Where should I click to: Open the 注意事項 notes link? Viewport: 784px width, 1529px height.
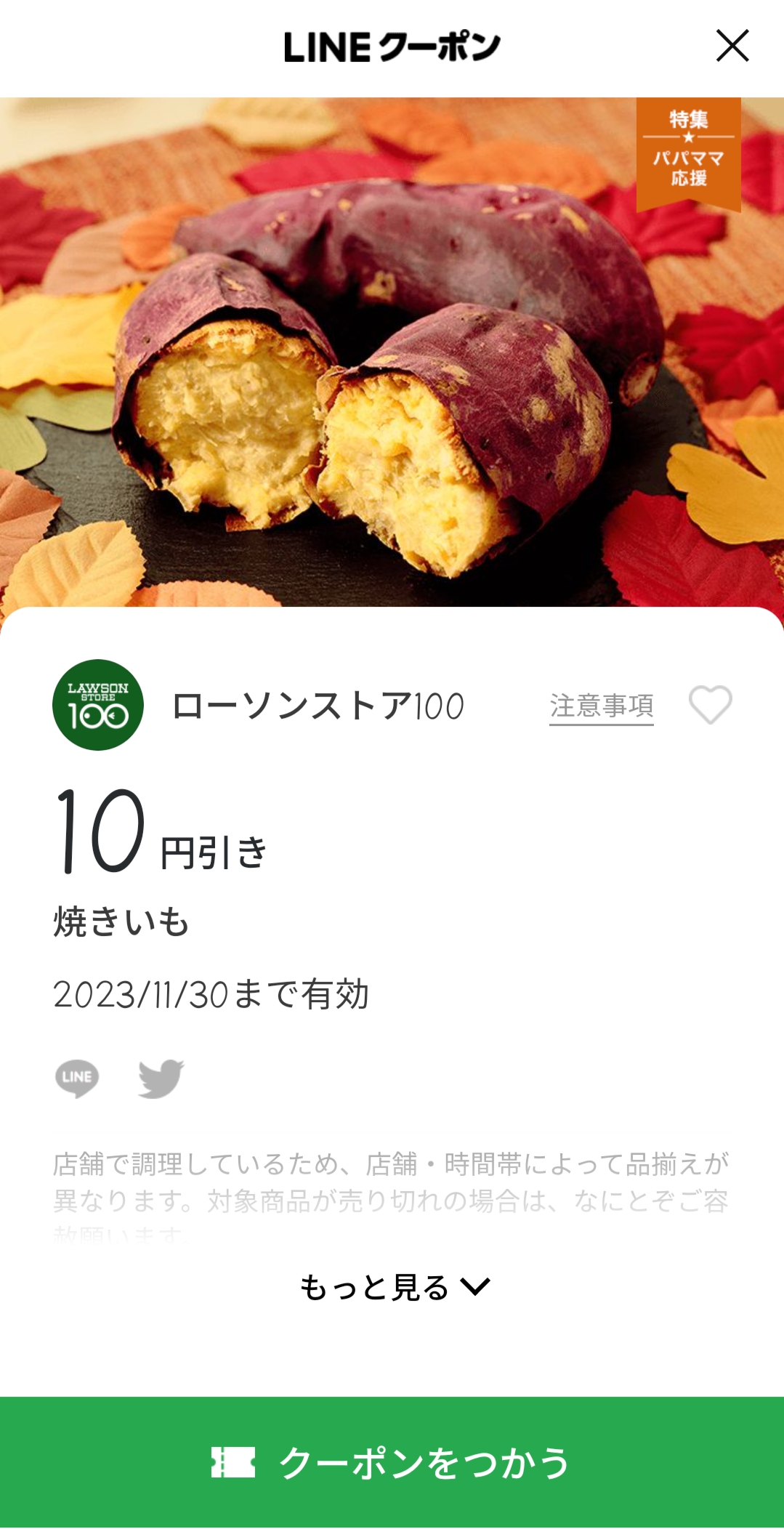(601, 706)
